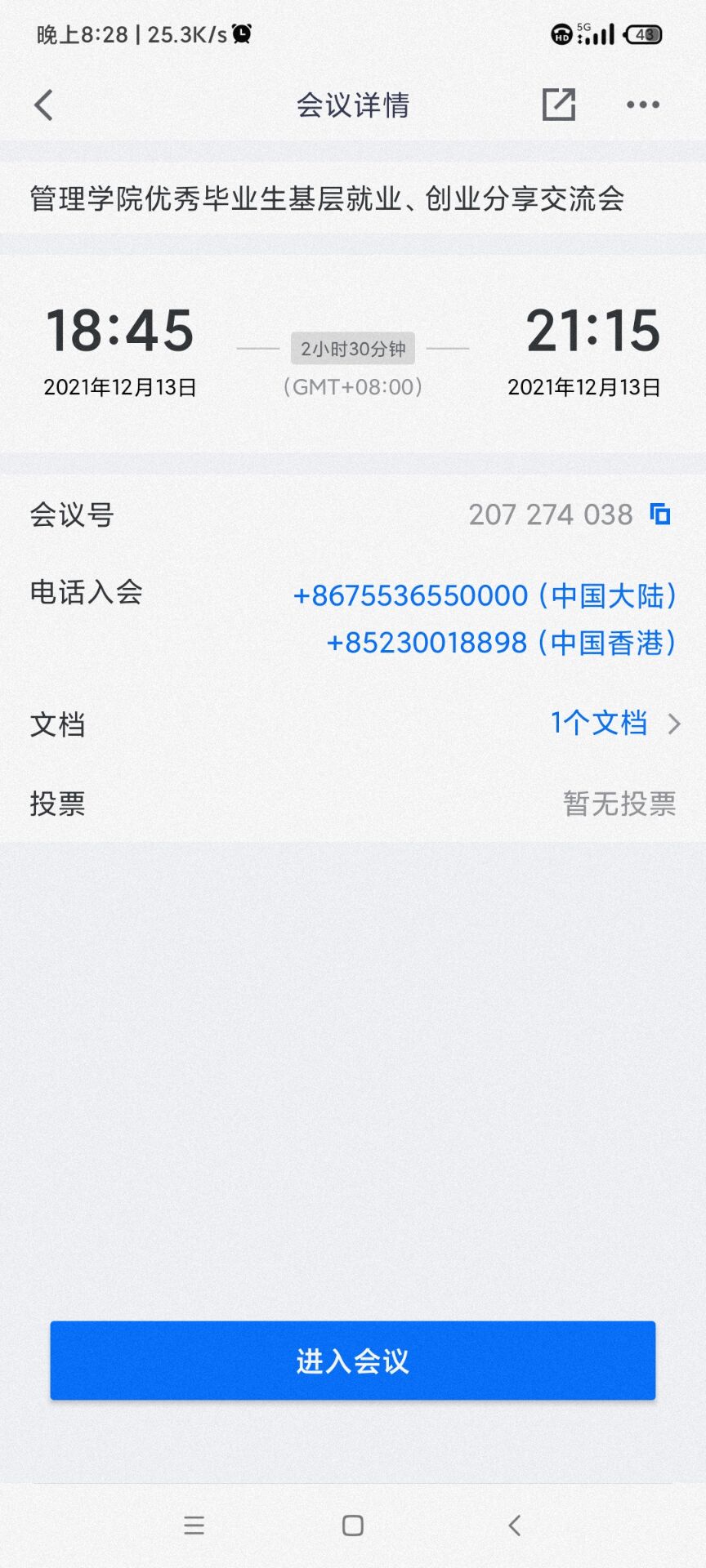Tap the Android home button

pyautogui.click(x=351, y=1524)
